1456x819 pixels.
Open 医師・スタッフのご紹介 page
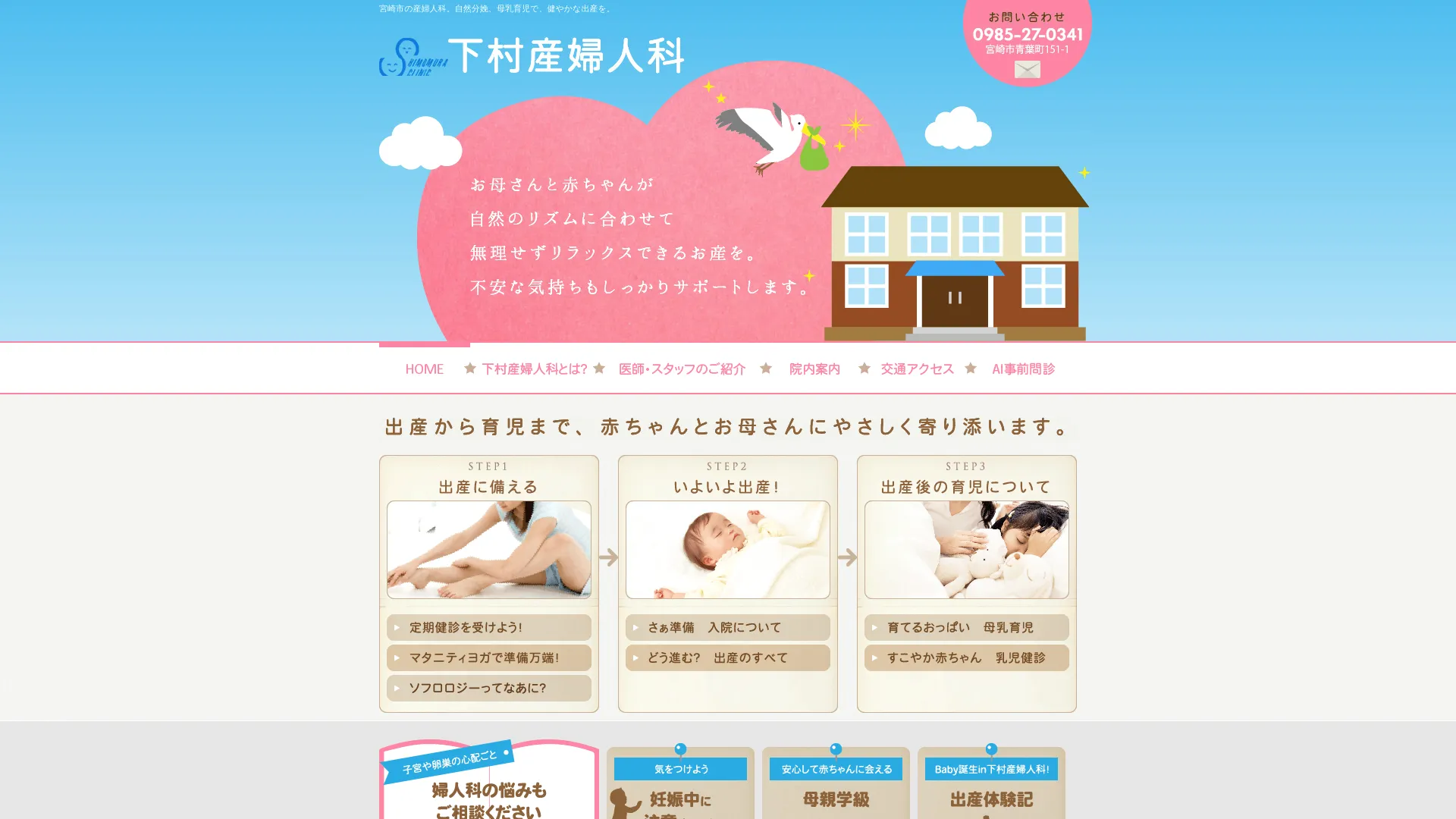(x=682, y=369)
